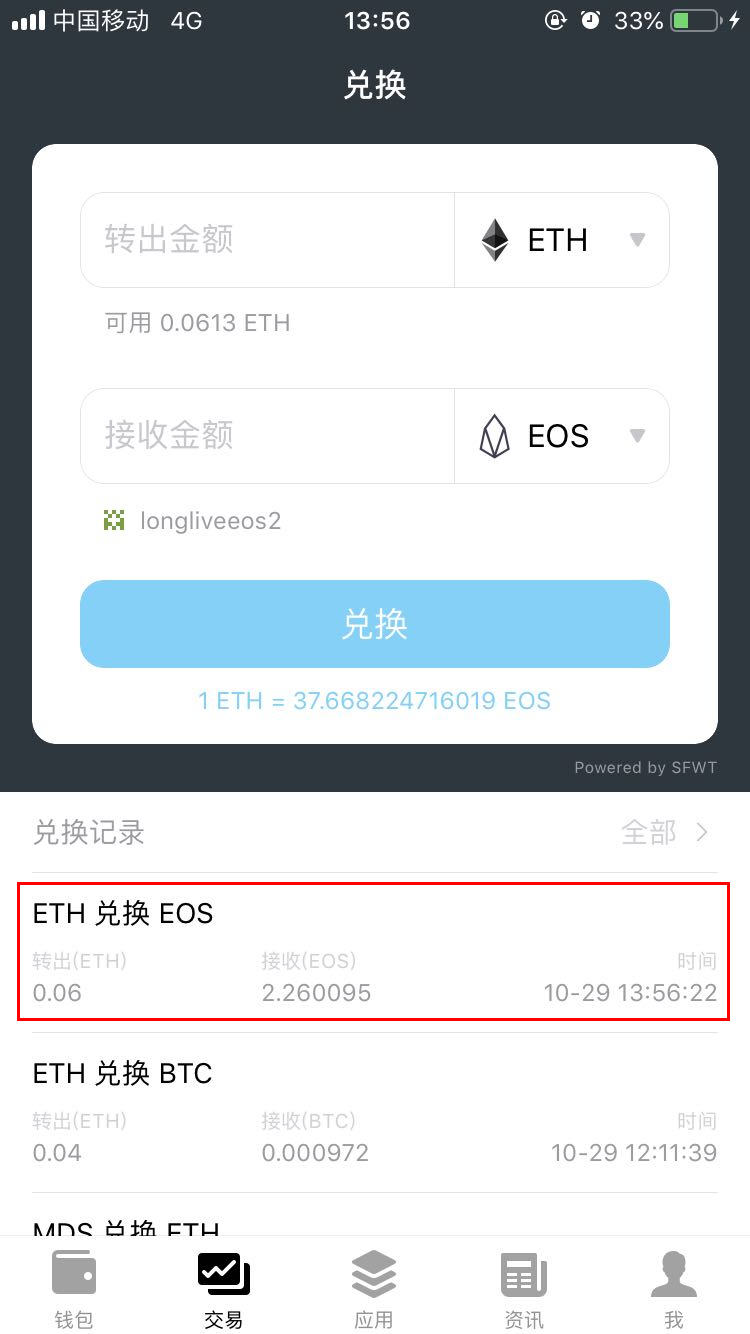Open the ETH 兑换 BTC record
Screen dimensions: 750x1334
374,1112
